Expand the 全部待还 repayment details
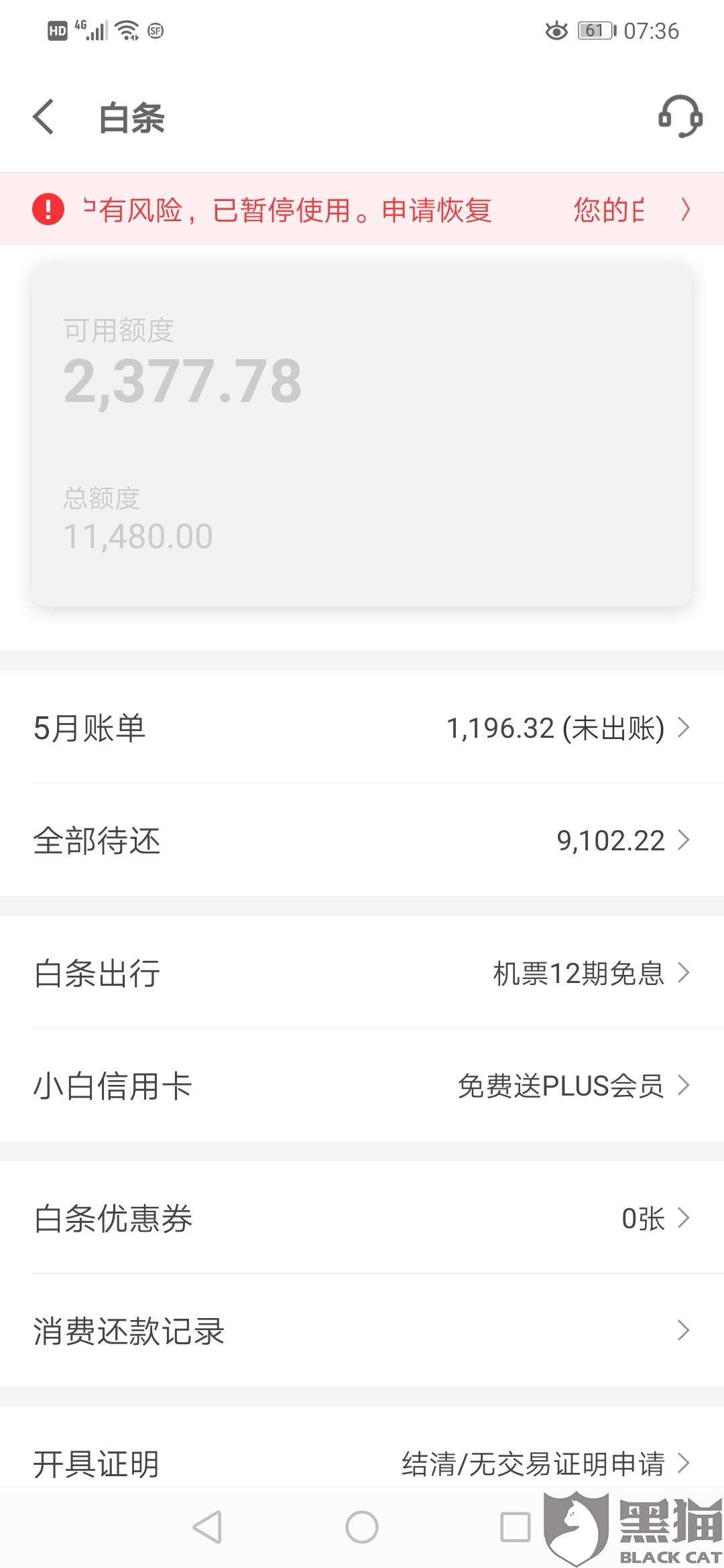This screenshot has width=724, height=1568. tap(362, 840)
